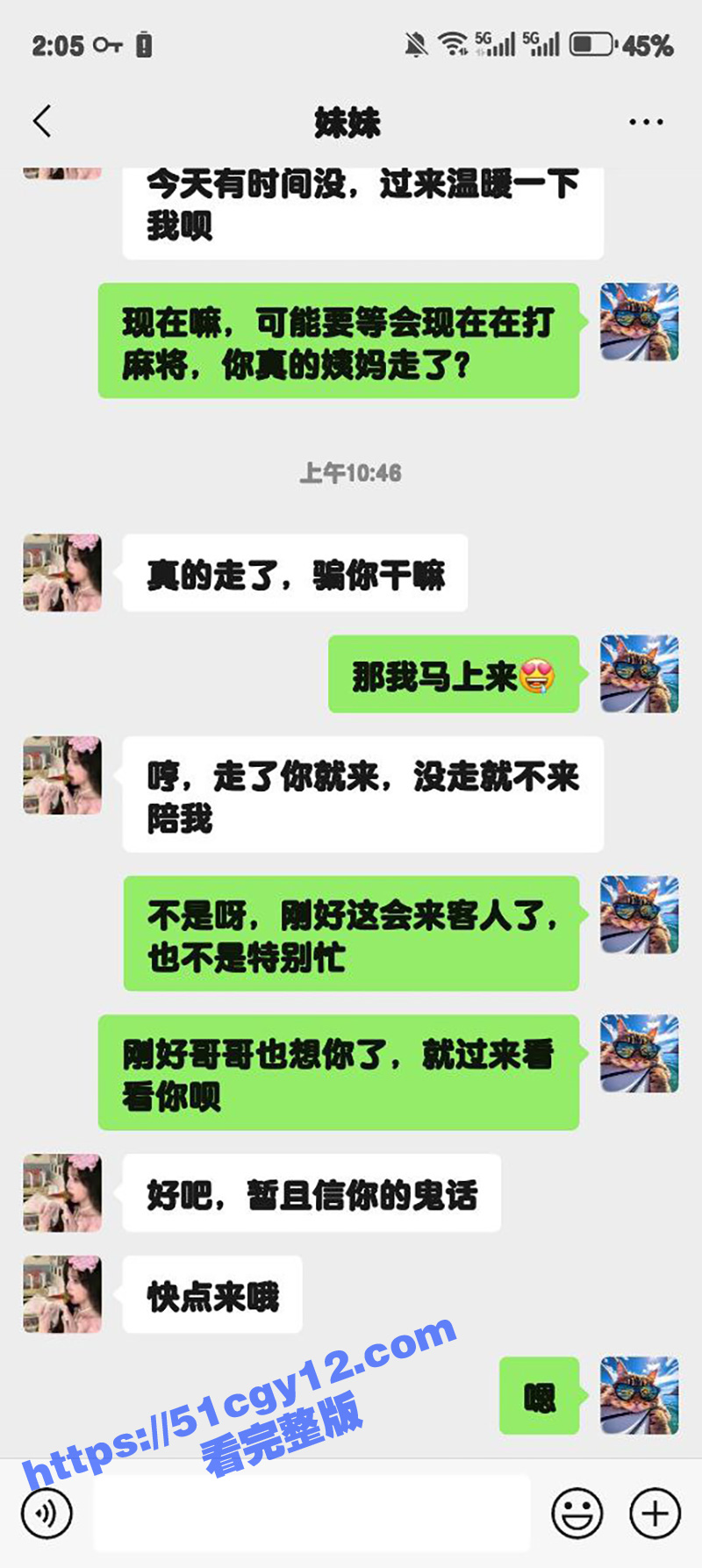Open the plus attachment menu

click(x=655, y=1513)
